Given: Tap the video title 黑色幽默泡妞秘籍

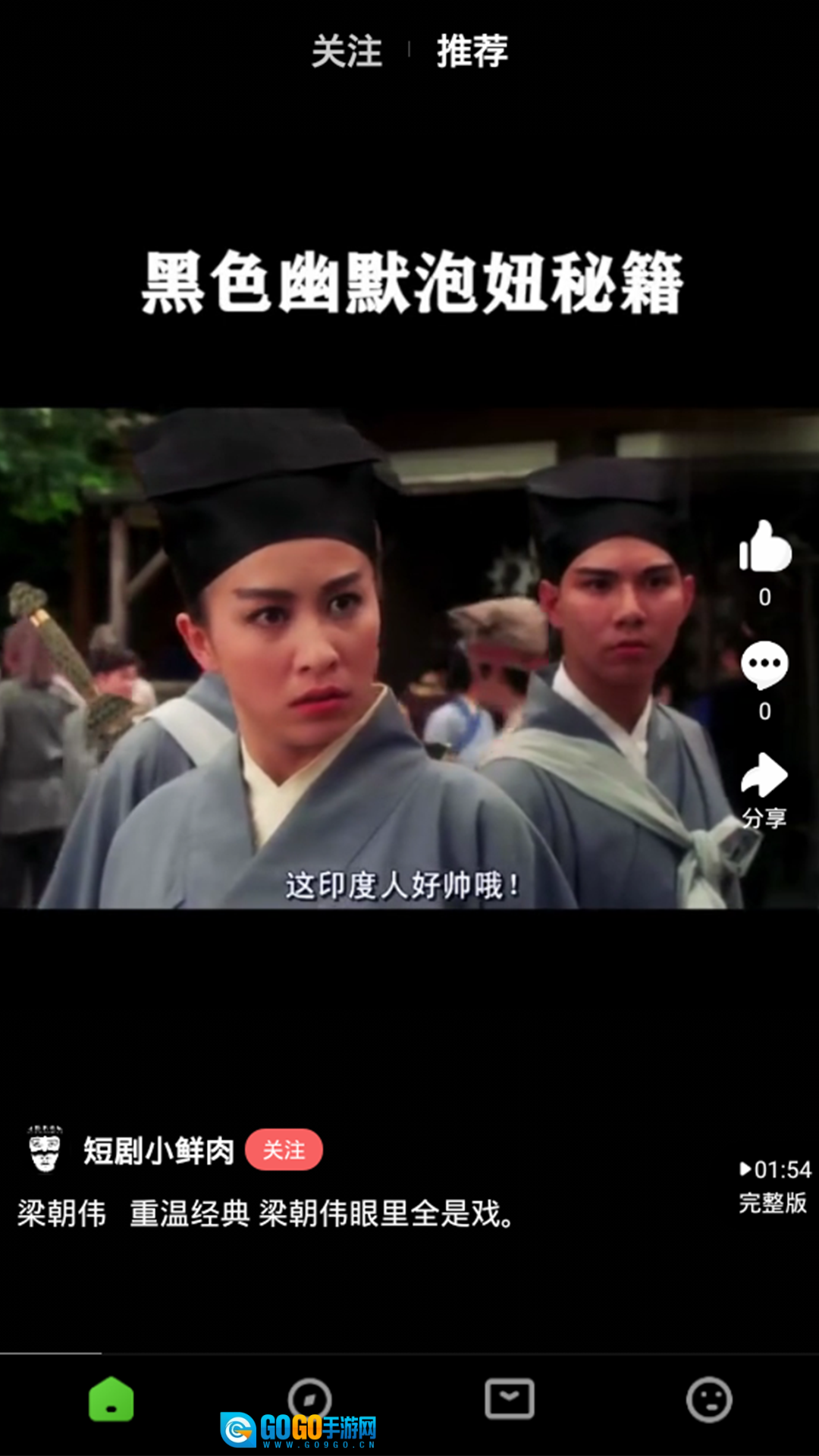Looking at the screenshot, I should pos(409,281).
